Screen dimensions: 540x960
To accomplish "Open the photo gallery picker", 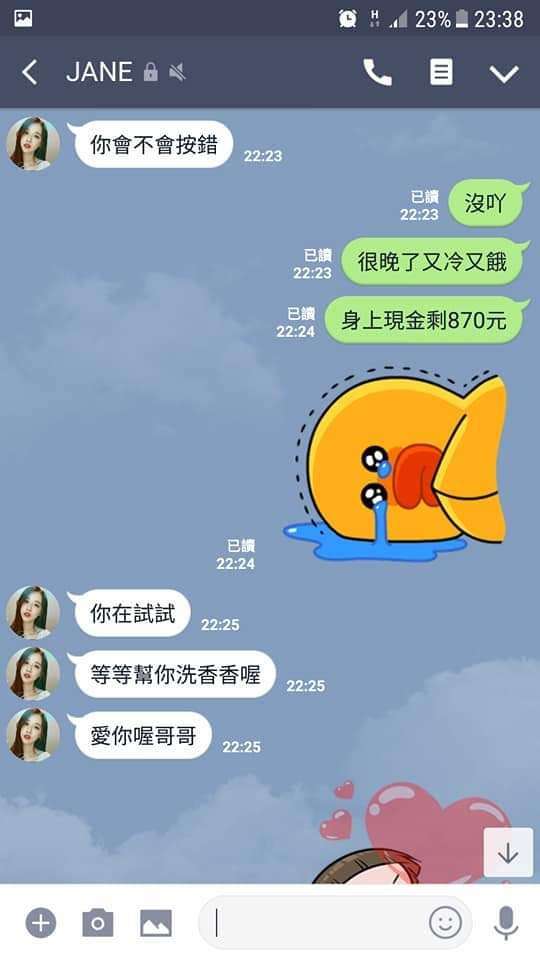I will click(x=156, y=923).
